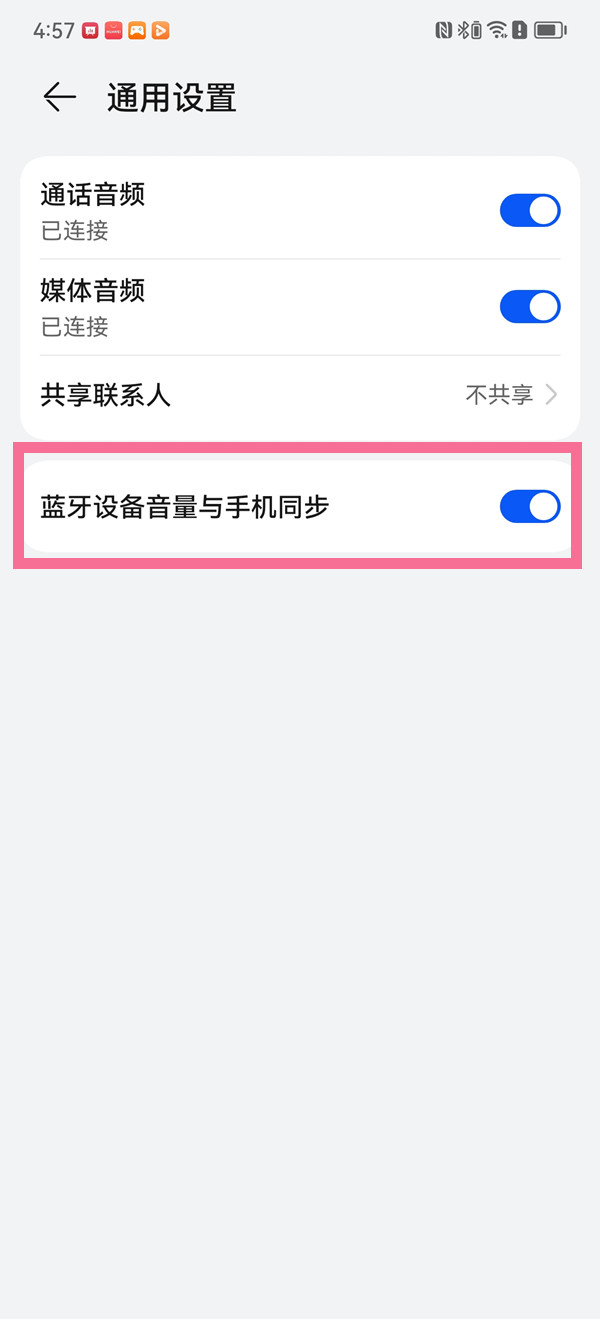Open the 共享联系人 setting

click(x=300, y=395)
